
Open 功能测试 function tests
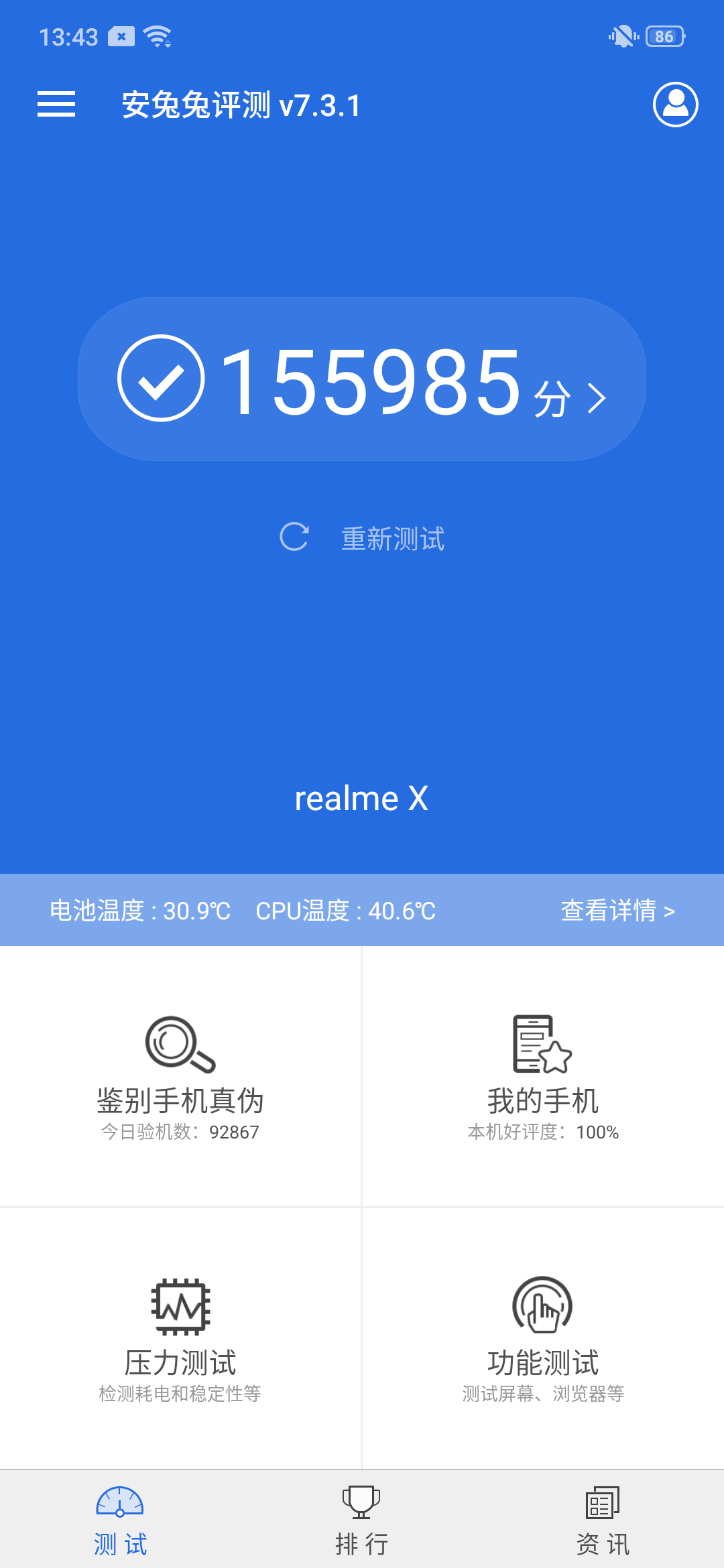pos(542,1339)
